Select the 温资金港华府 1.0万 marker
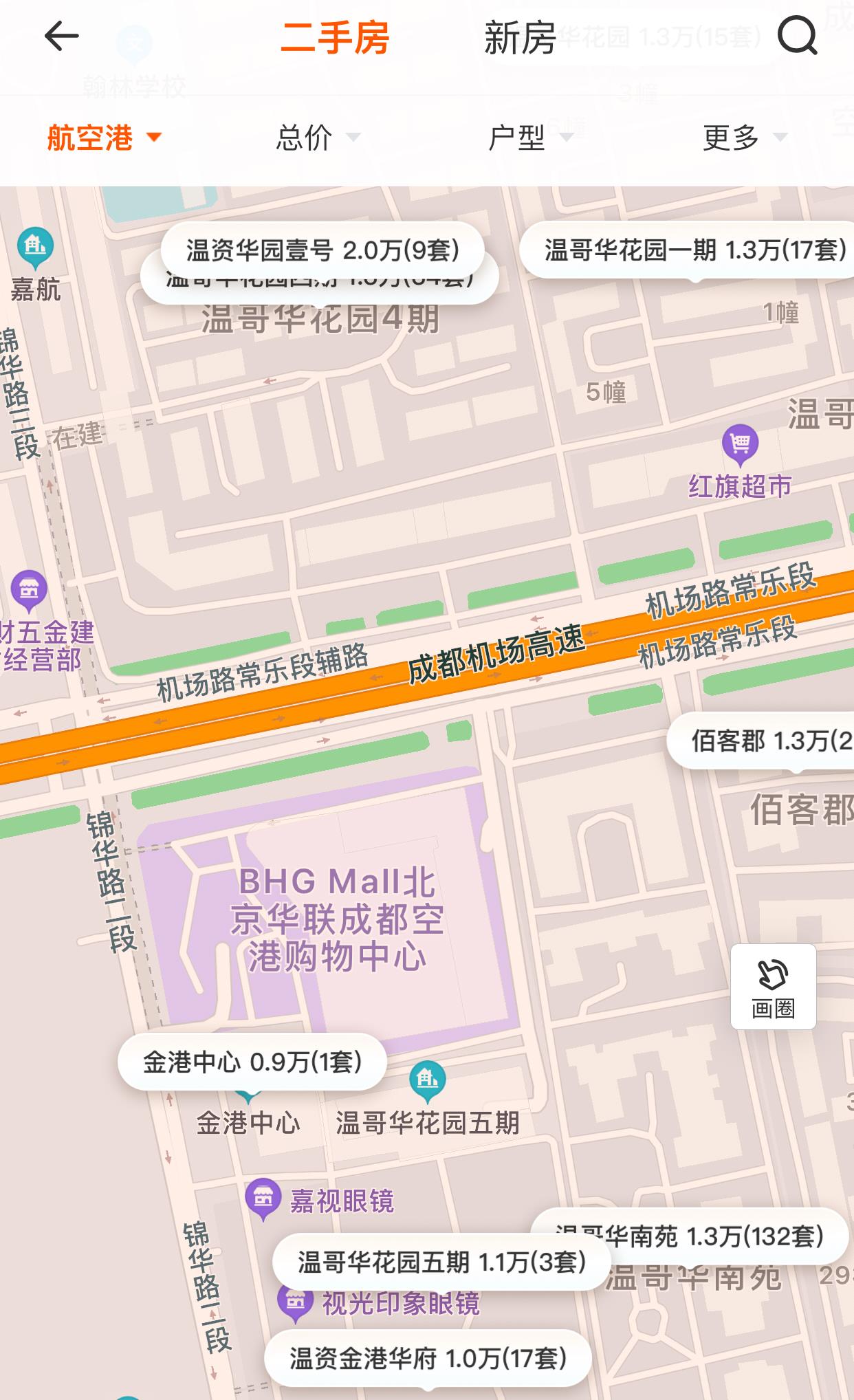 428,1359
